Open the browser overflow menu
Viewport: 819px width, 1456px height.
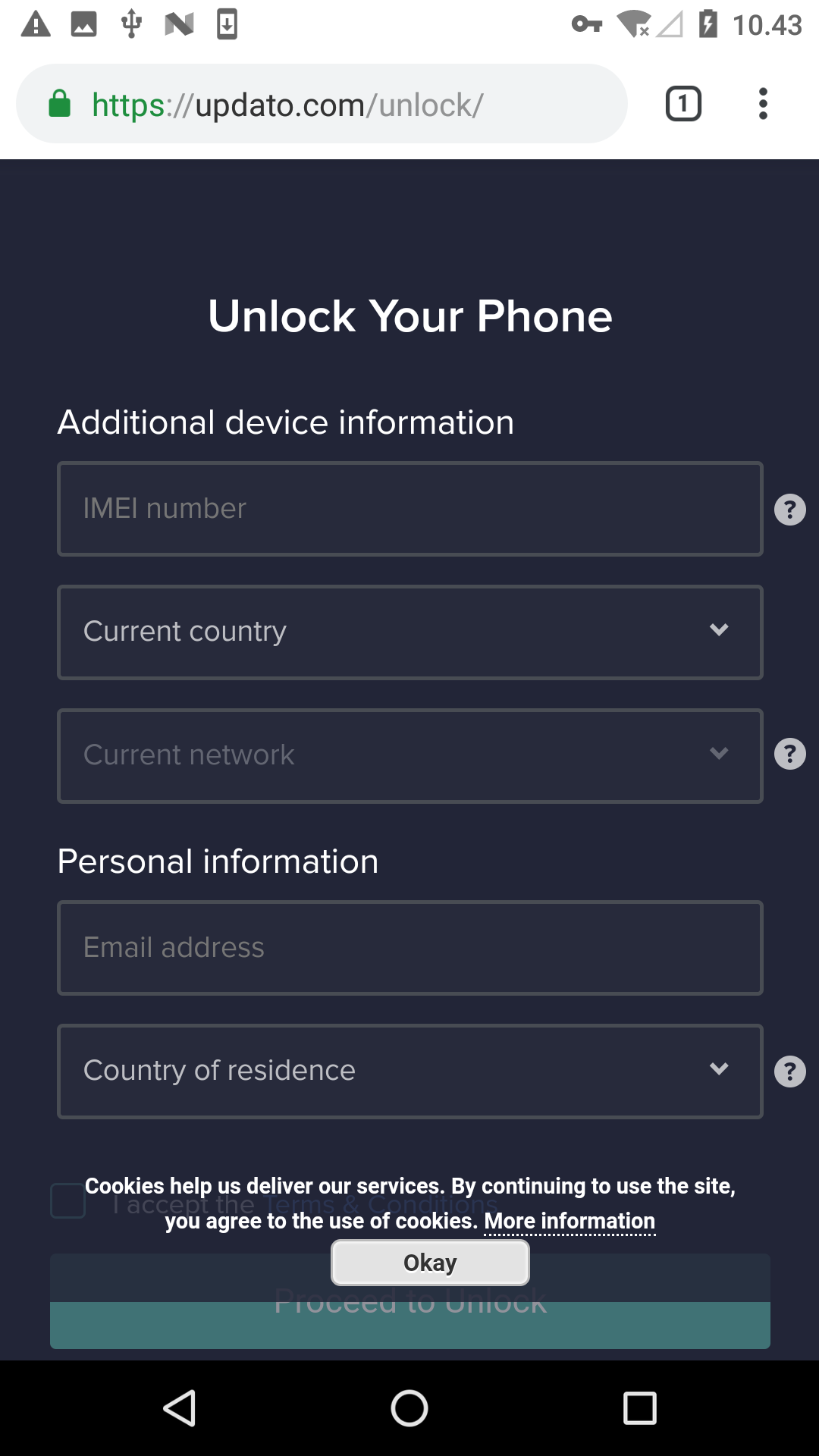pos(763,104)
